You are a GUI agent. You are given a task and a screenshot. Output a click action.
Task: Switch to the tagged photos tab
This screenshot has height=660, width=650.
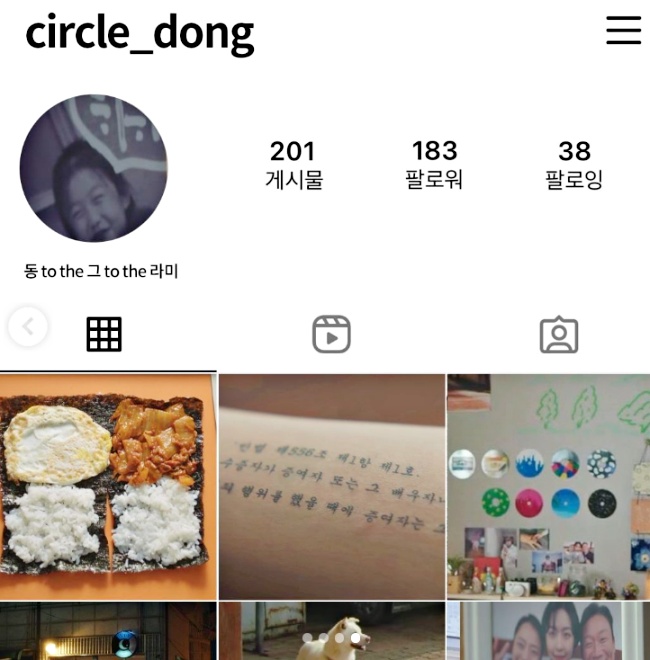point(559,335)
